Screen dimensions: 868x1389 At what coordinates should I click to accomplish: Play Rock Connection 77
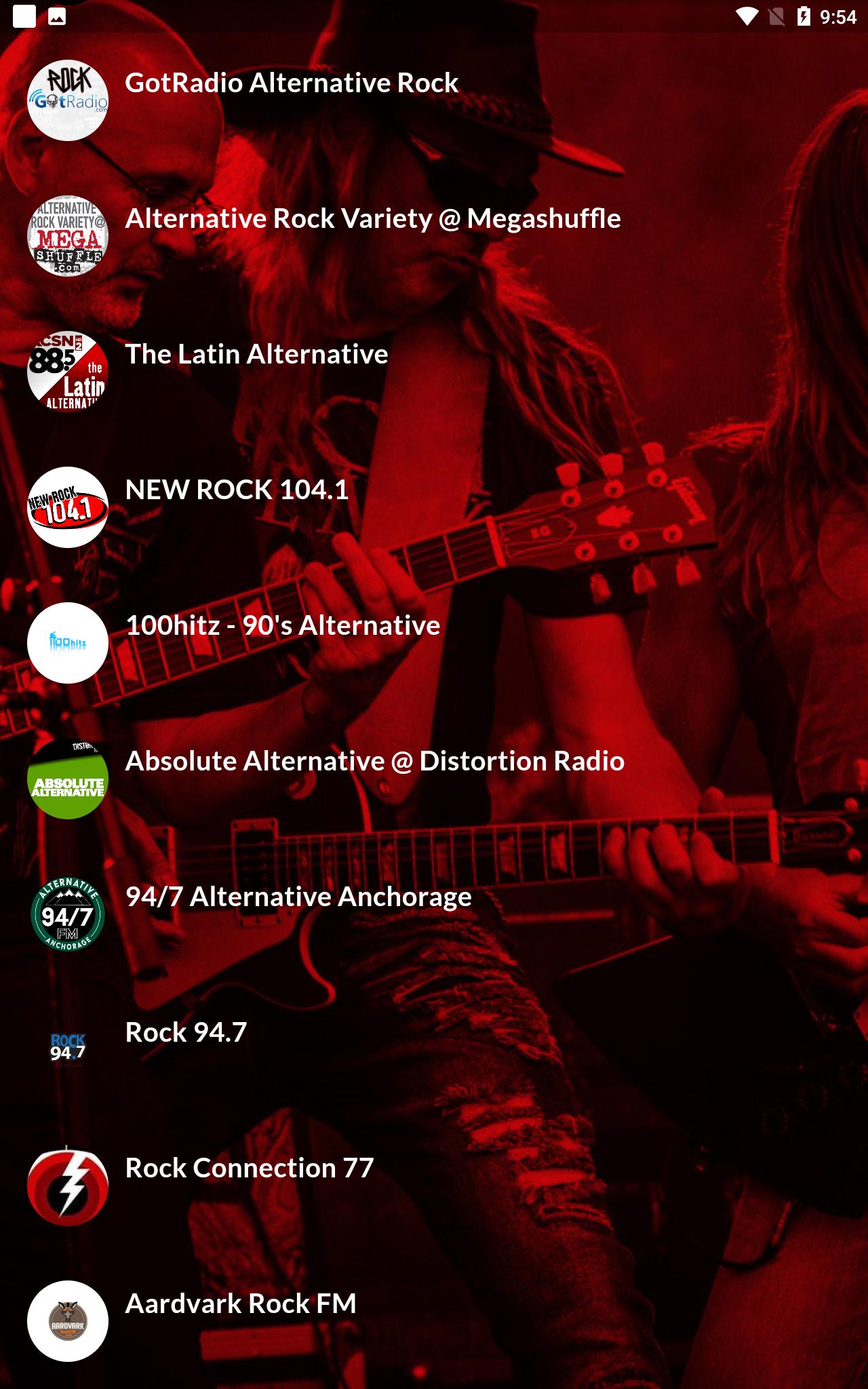pos(434,1186)
